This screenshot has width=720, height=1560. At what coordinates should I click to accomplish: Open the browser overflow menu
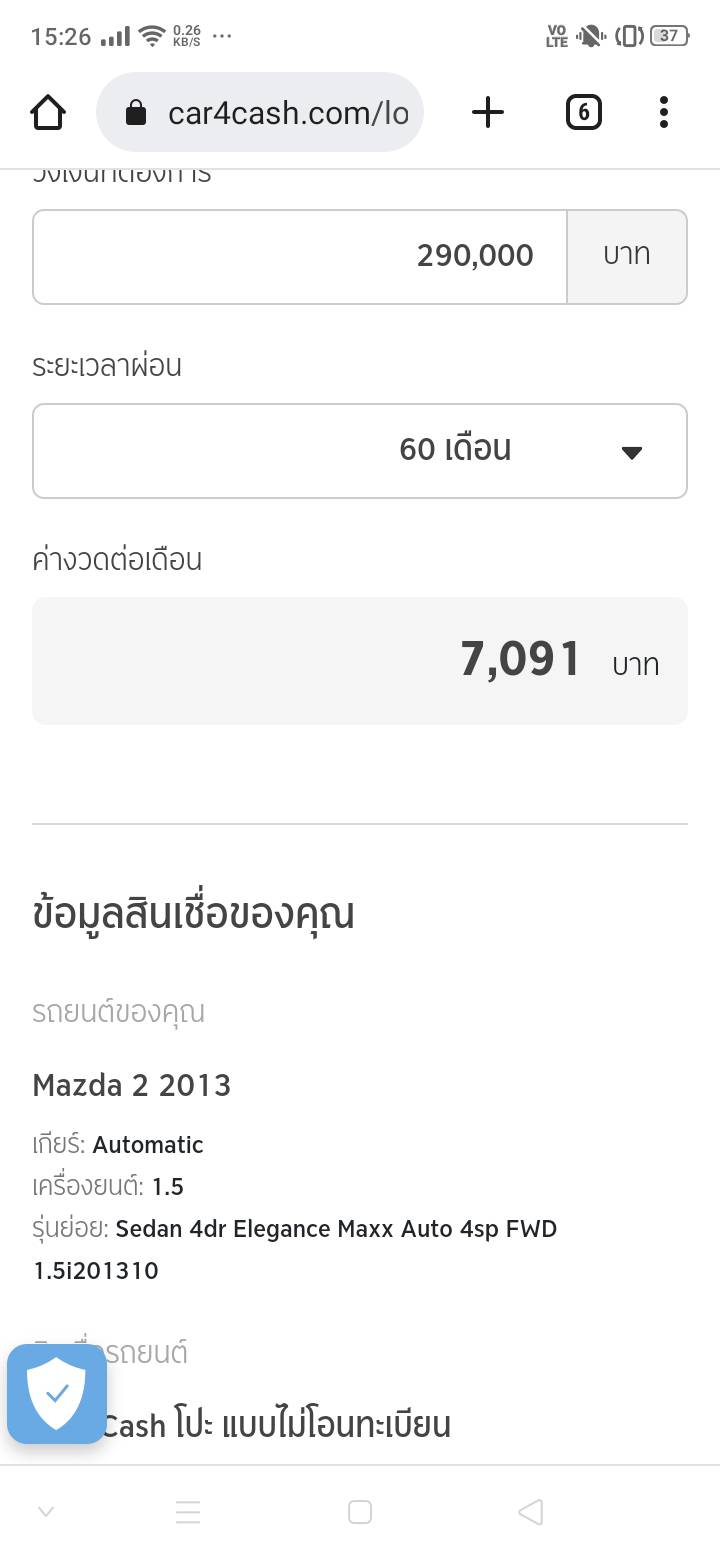(664, 113)
